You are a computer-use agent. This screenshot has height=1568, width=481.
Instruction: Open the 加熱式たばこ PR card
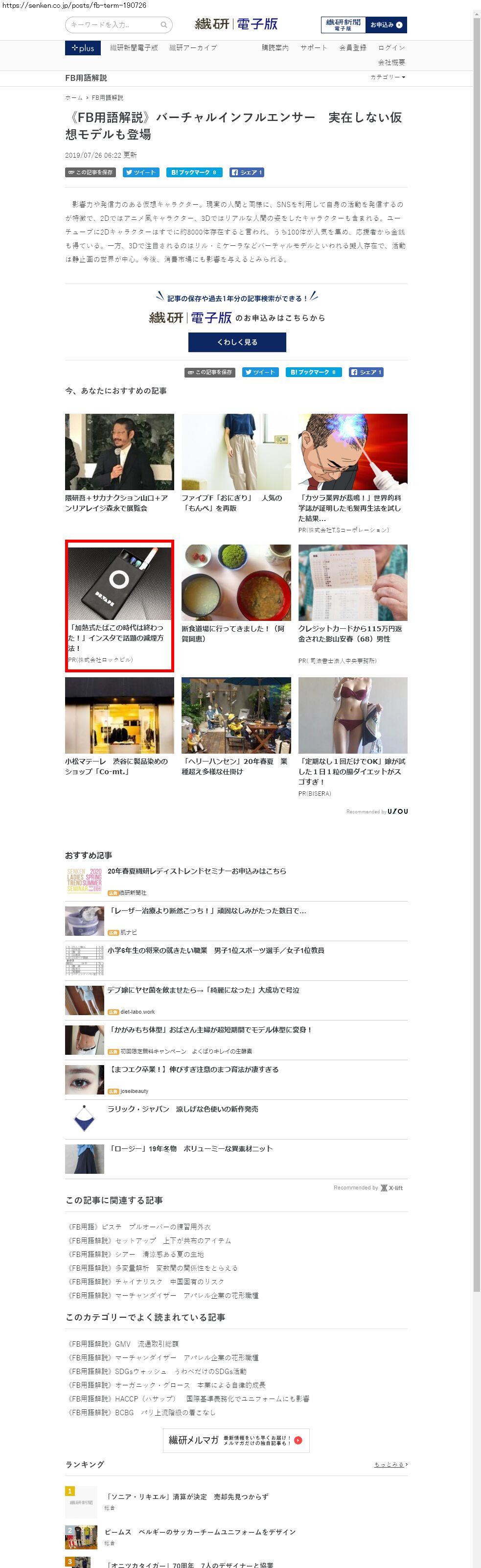coord(119,606)
